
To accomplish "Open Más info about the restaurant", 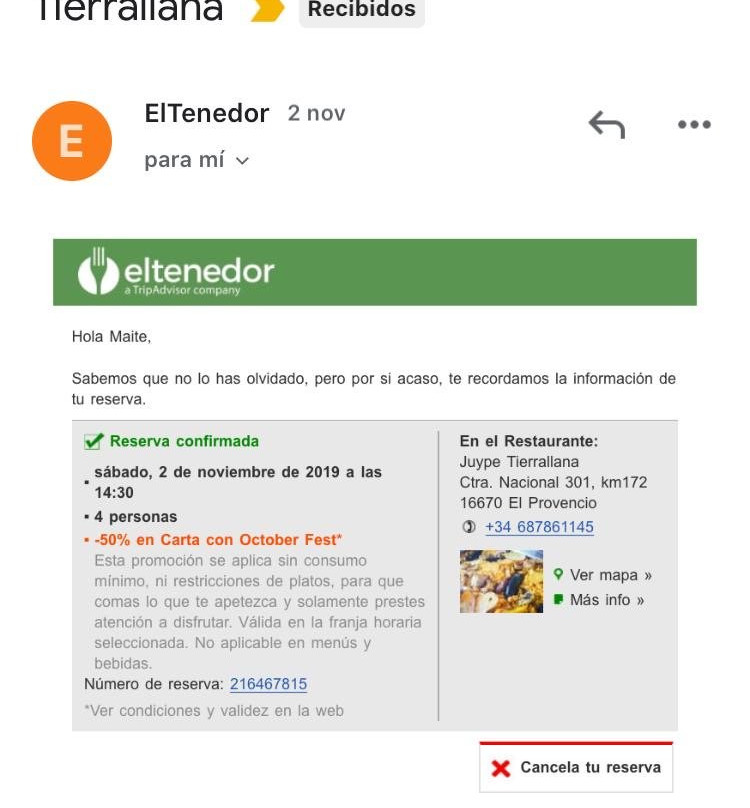I will [606, 600].
